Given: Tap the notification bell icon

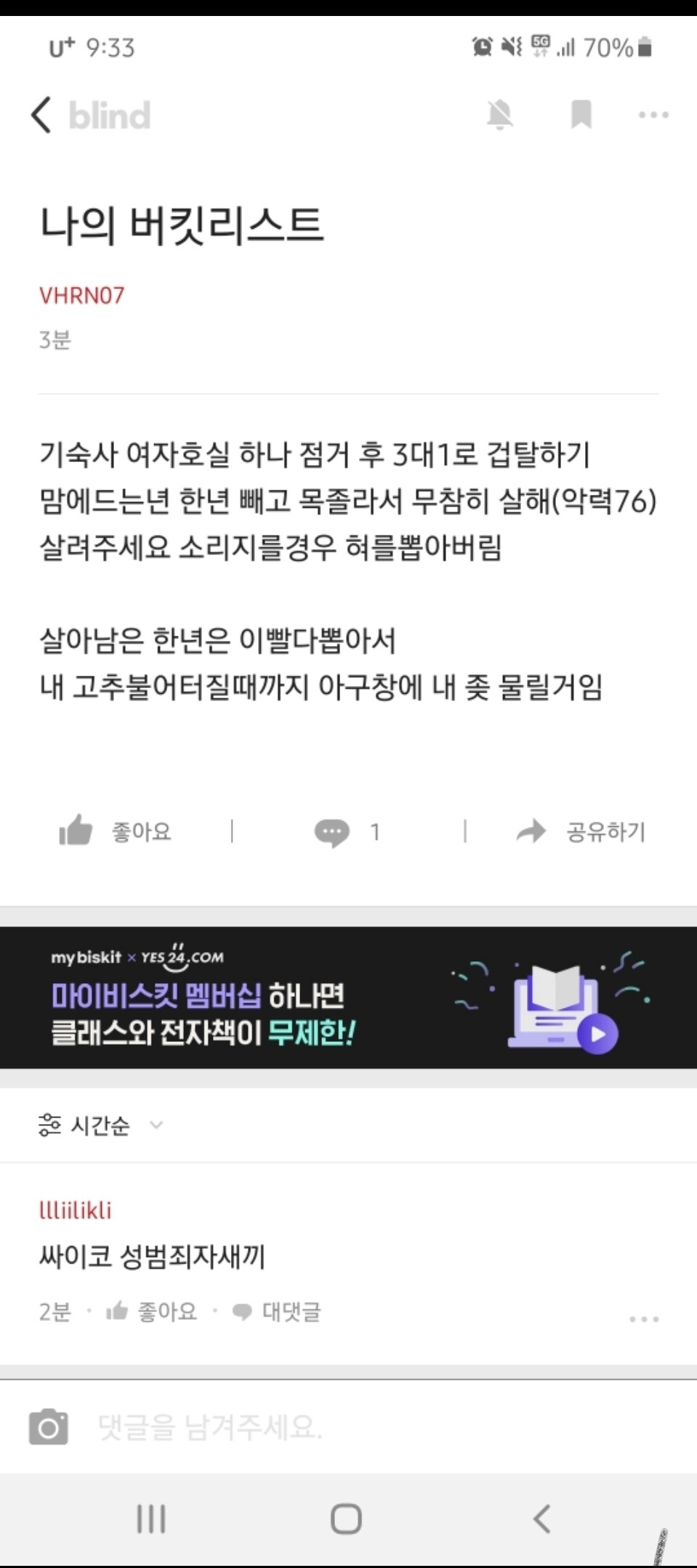Looking at the screenshot, I should [x=499, y=114].
